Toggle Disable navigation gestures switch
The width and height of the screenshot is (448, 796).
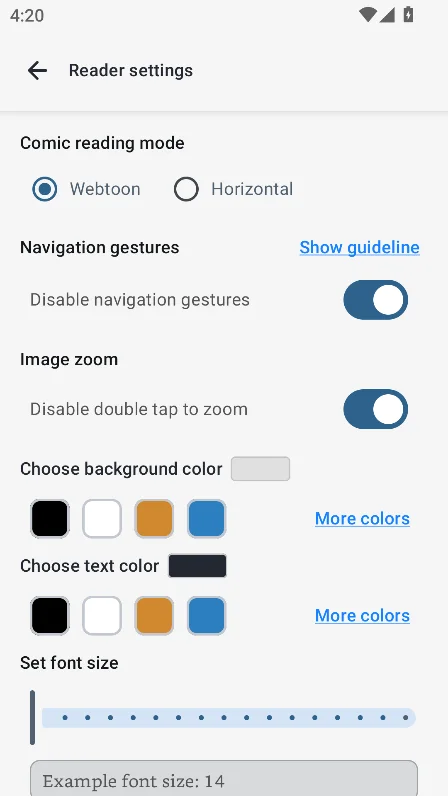(x=375, y=300)
